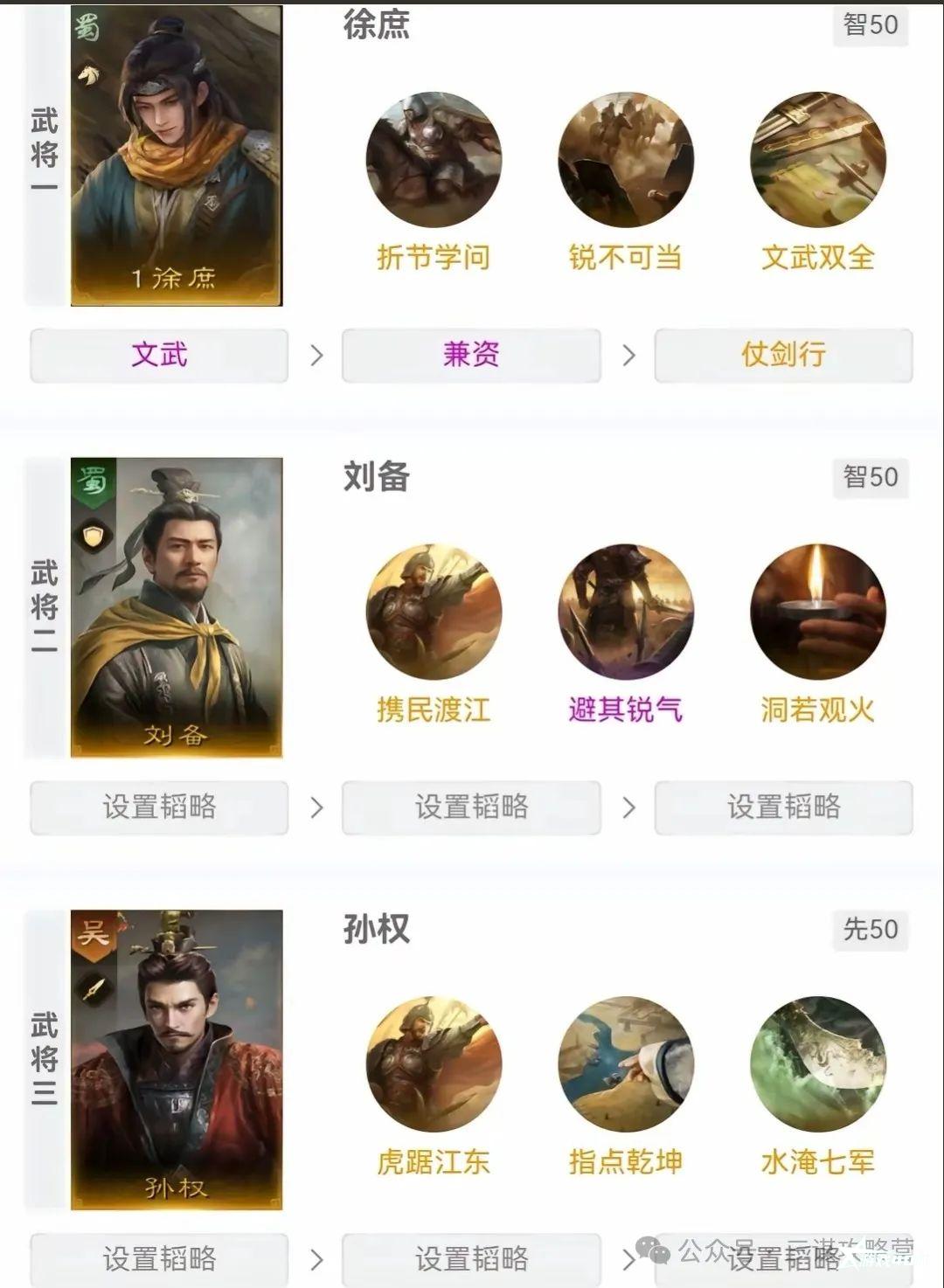Screen dimensions: 944x1288
Task: Open the 避其锐气 skill
Action: pos(626,612)
